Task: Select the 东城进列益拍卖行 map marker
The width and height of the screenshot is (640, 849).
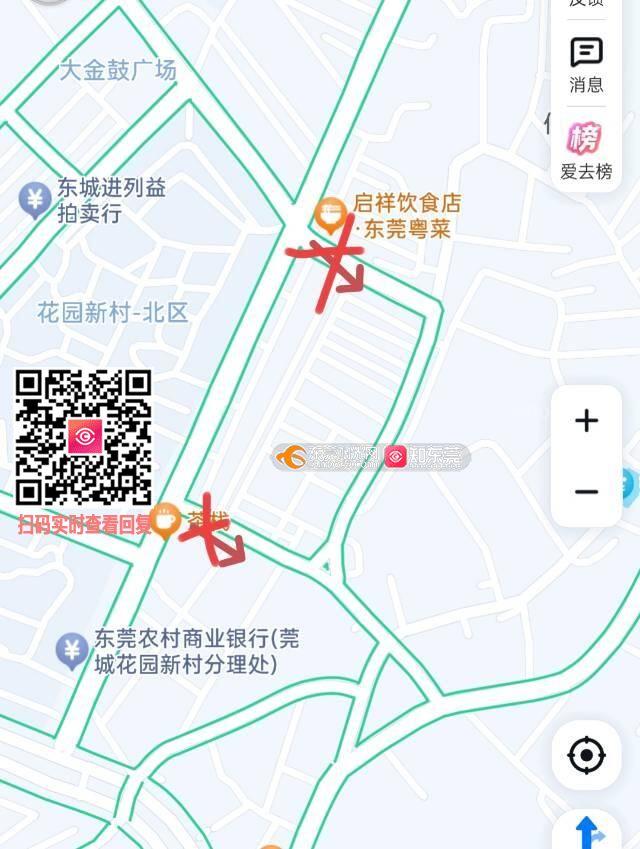Action: pos(36,200)
